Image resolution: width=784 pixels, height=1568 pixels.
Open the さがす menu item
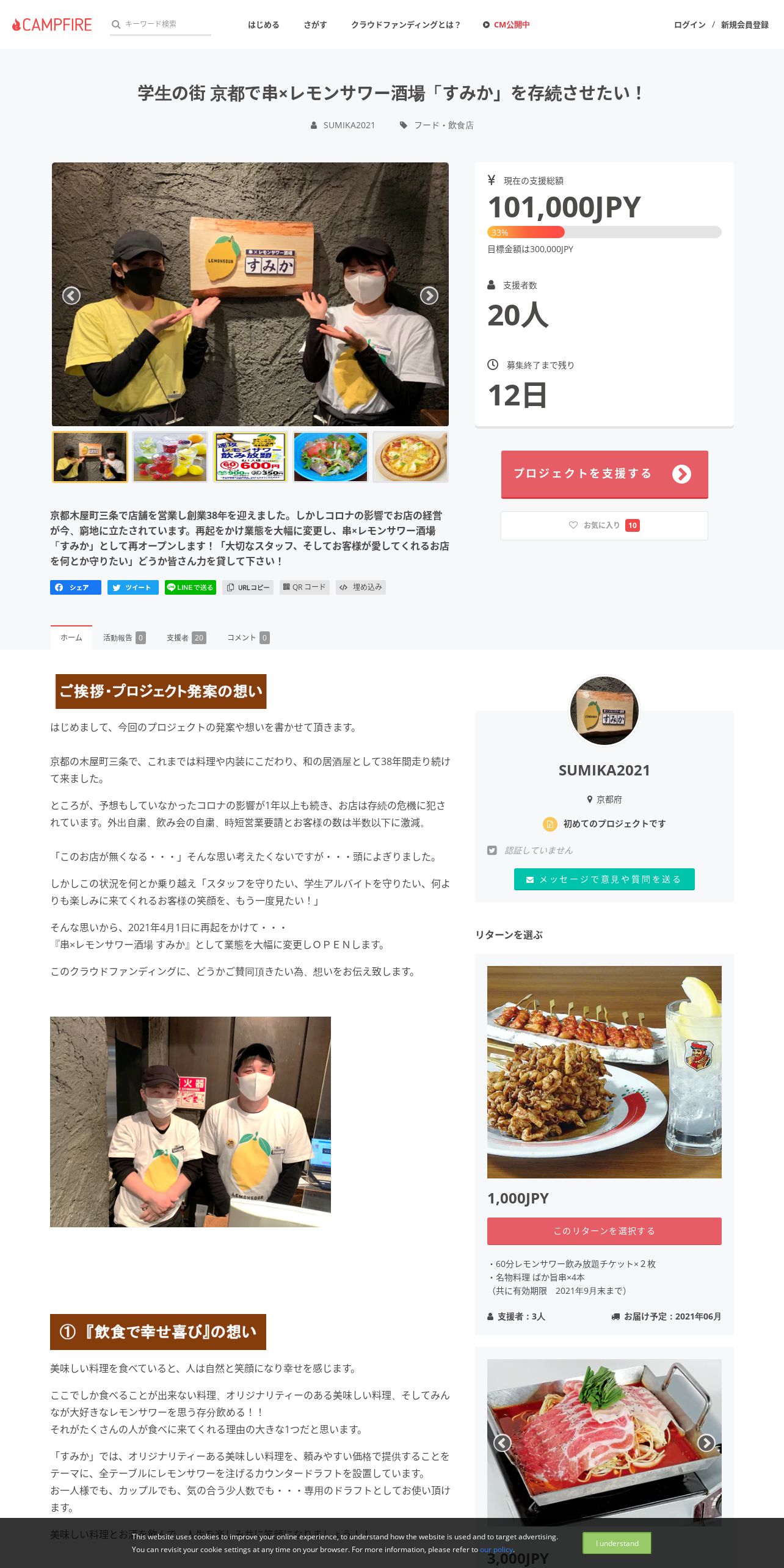tap(315, 25)
